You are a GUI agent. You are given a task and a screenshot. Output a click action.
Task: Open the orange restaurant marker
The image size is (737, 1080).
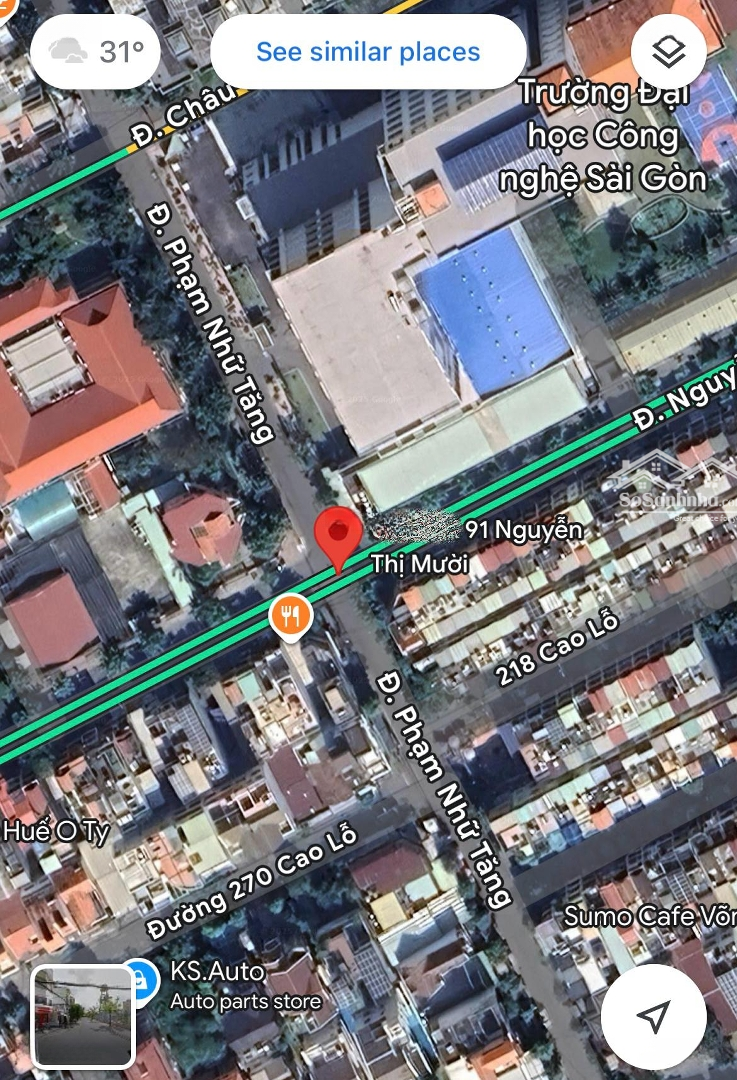pyautogui.click(x=290, y=616)
